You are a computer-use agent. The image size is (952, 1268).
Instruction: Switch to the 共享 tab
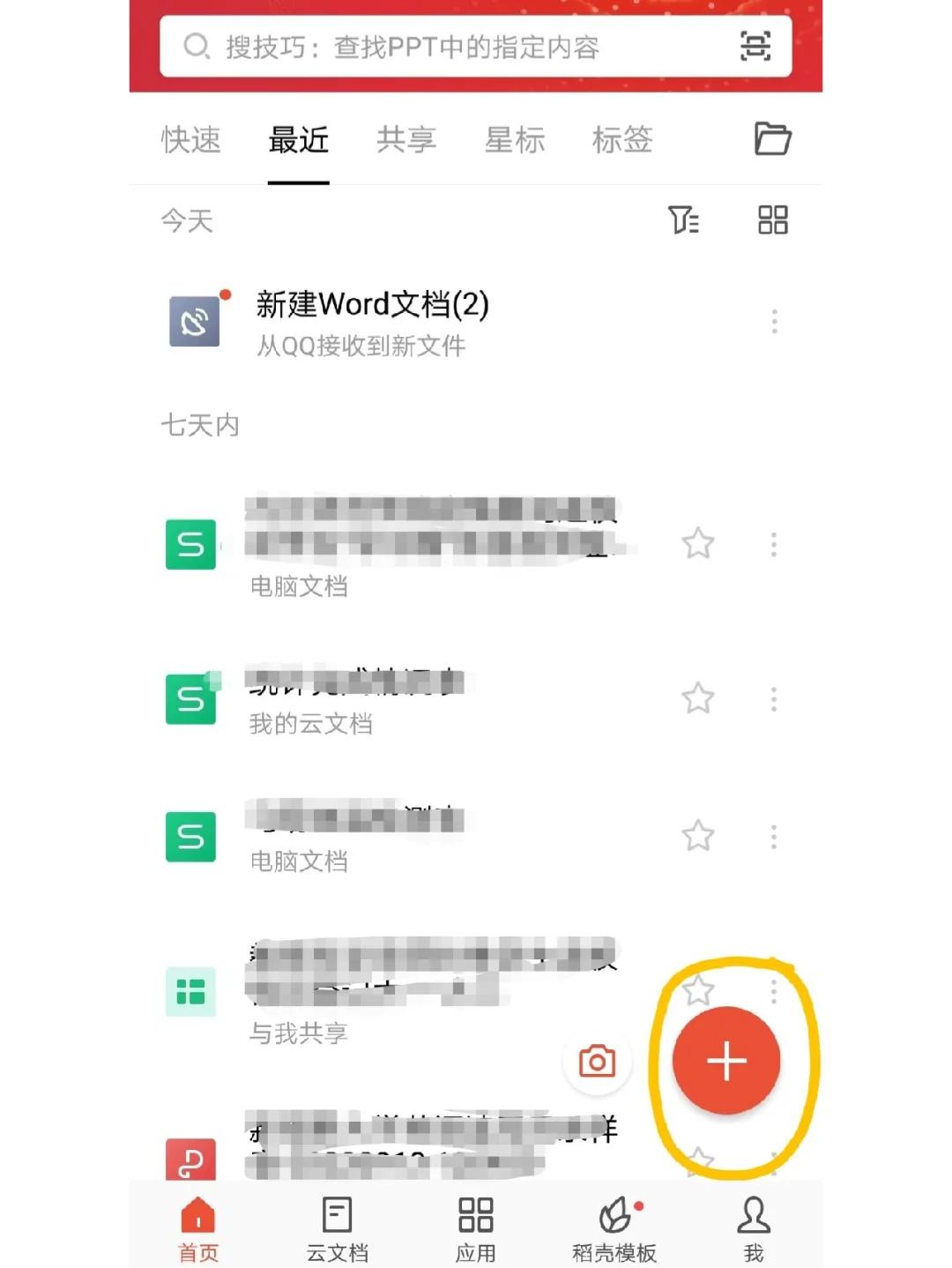[x=406, y=140]
